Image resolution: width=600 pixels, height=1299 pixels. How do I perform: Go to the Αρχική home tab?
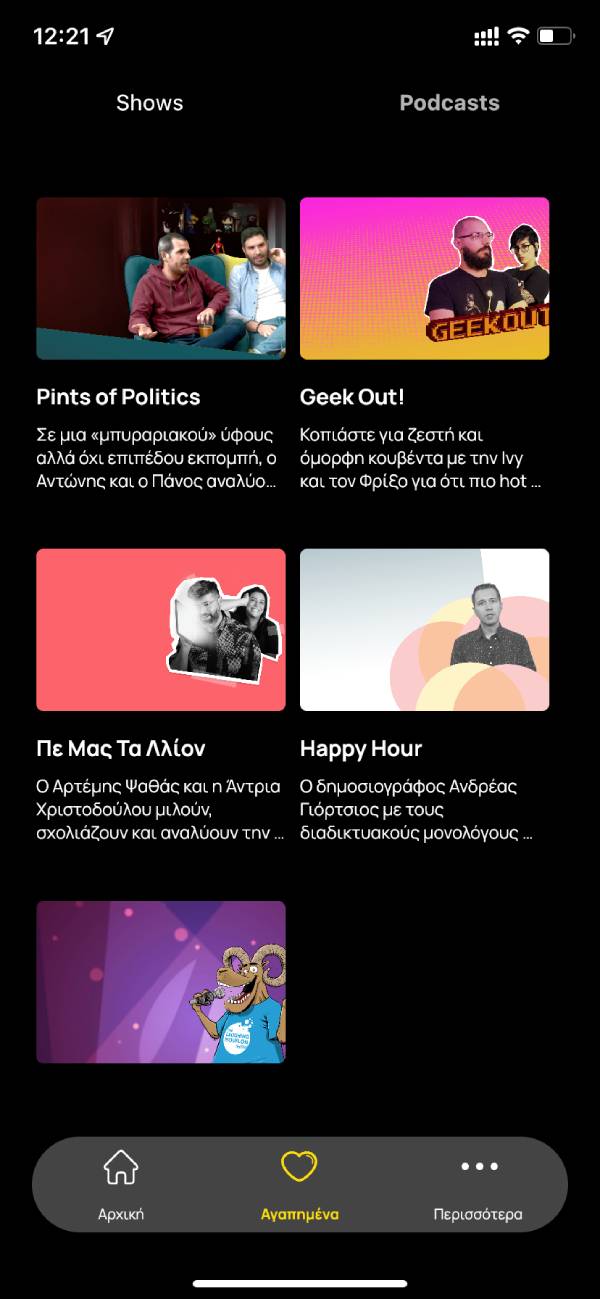tap(121, 1185)
